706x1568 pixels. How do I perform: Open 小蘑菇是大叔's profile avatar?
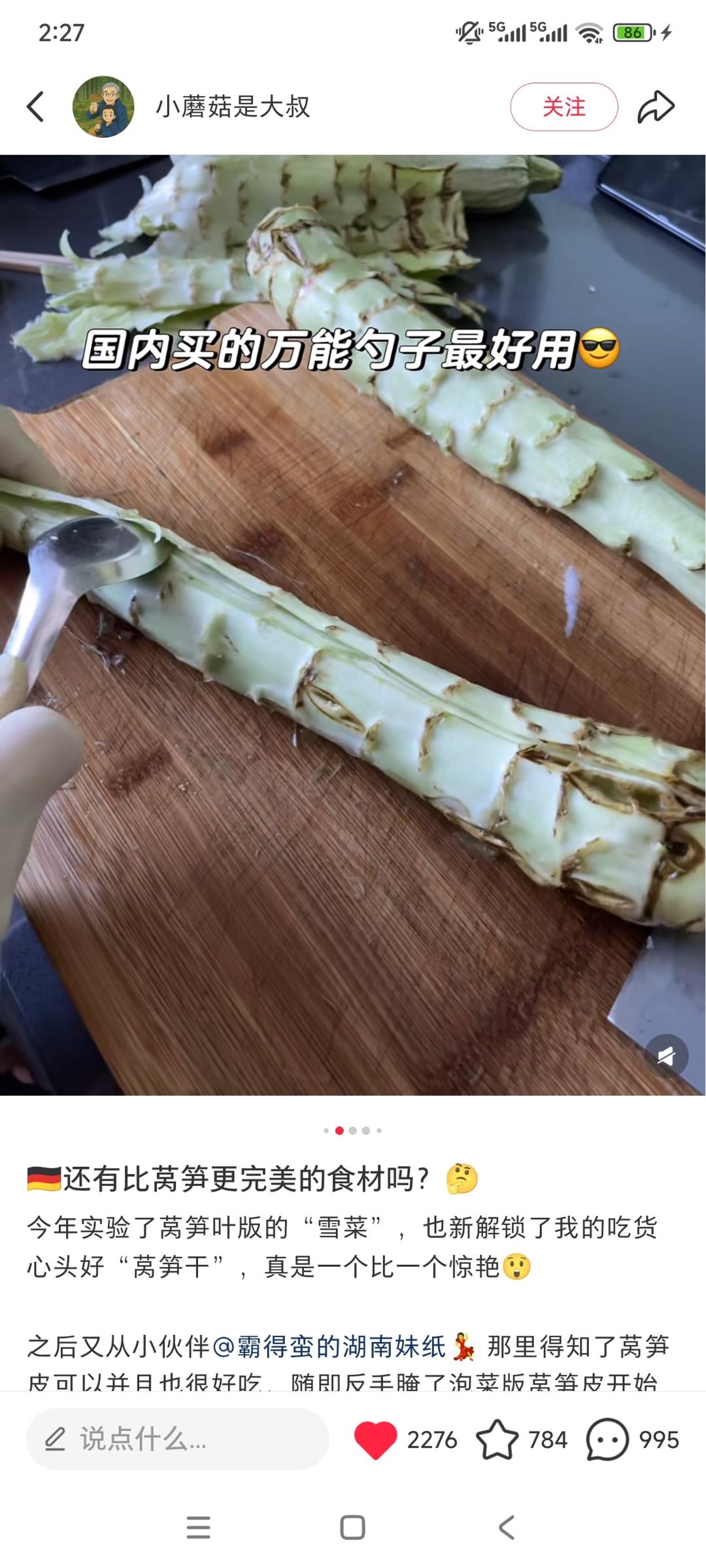[103, 106]
